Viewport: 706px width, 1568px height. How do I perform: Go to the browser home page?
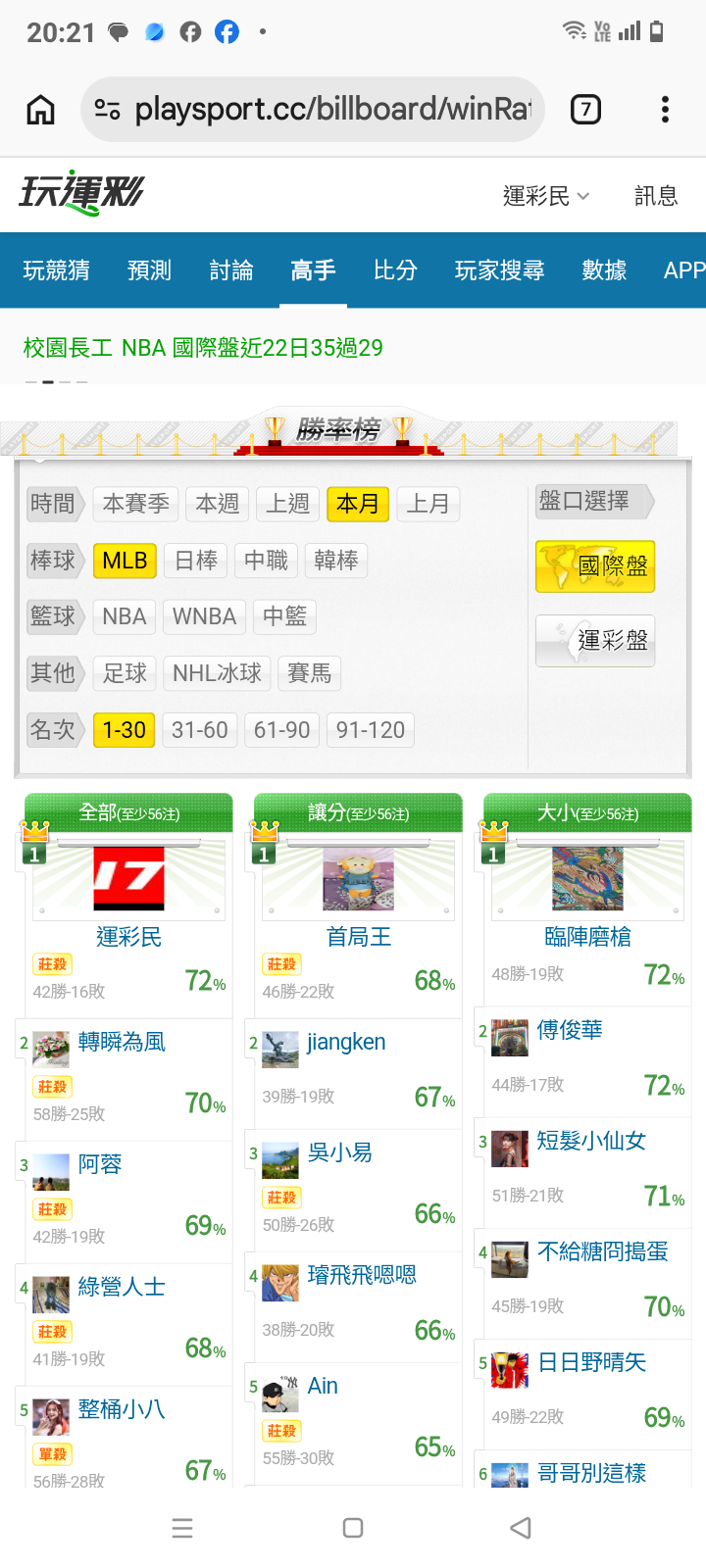click(x=40, y=109)
